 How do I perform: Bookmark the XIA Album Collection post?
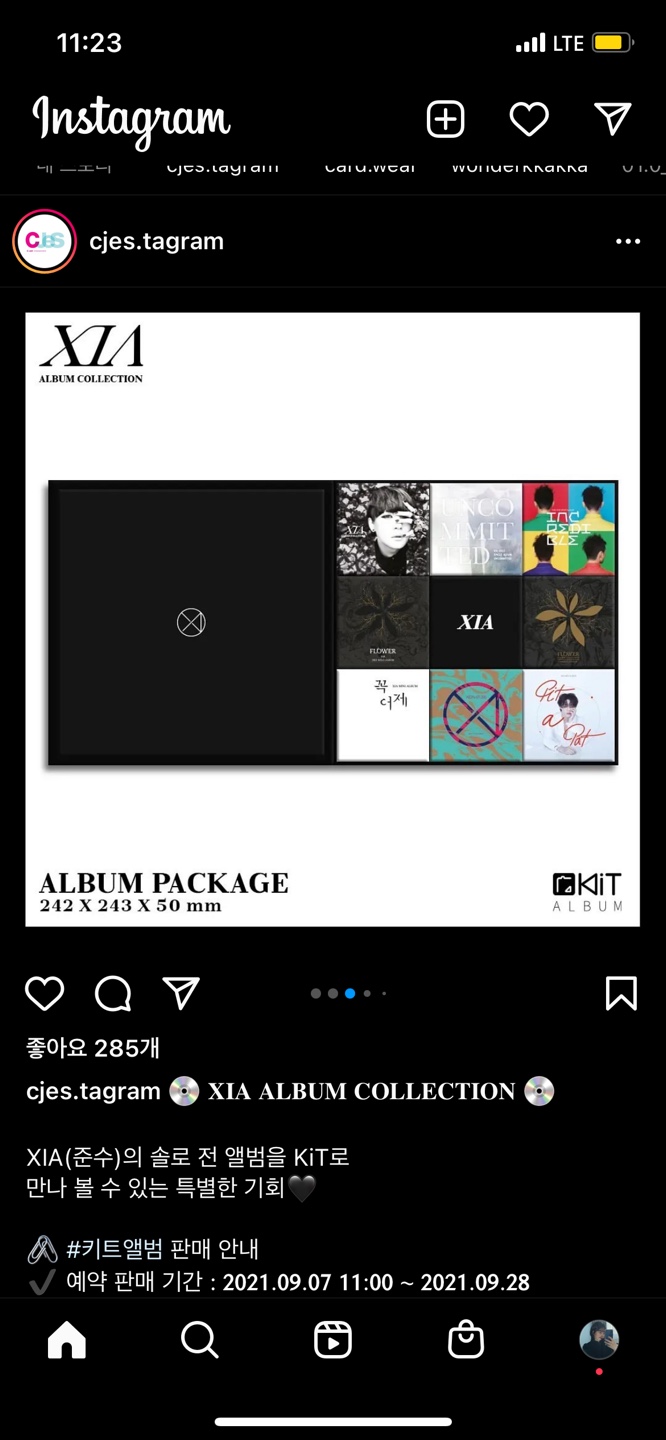click(x=621, y=993)
